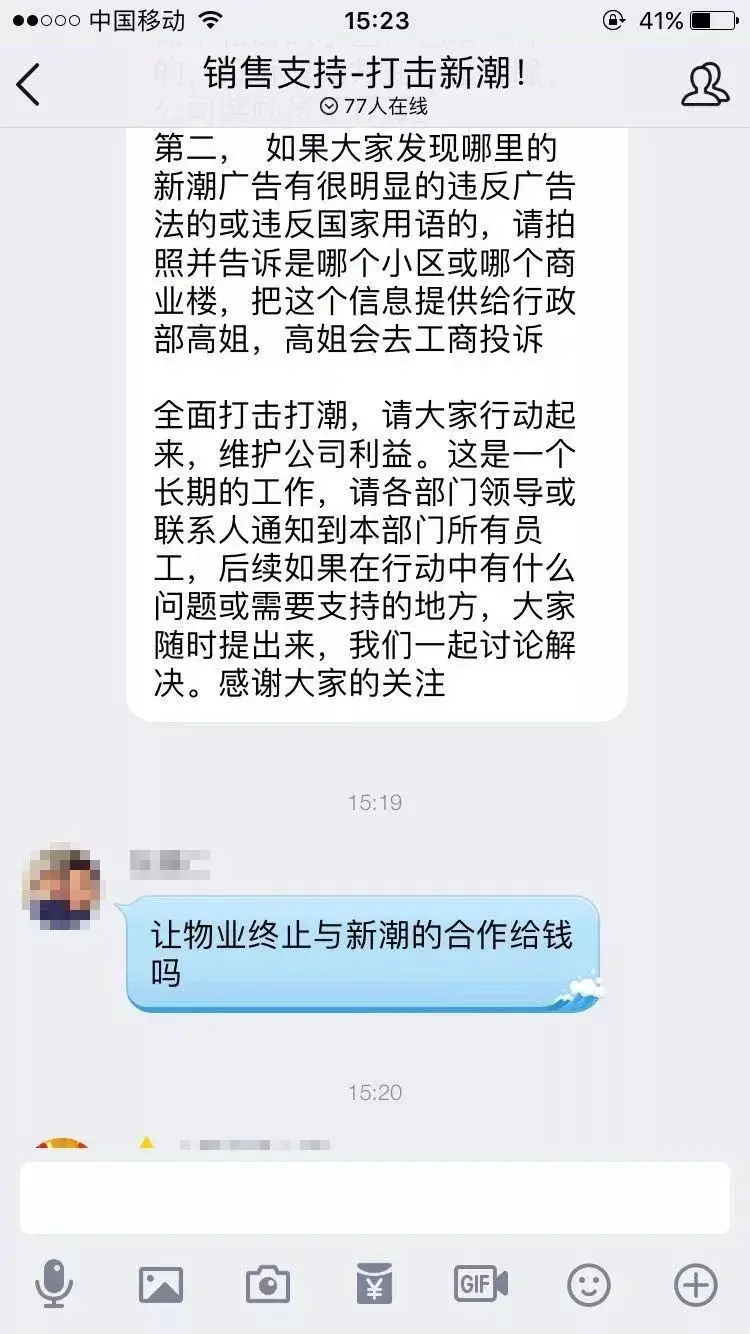Open the GIF video recorder

tap(482, 1284)
